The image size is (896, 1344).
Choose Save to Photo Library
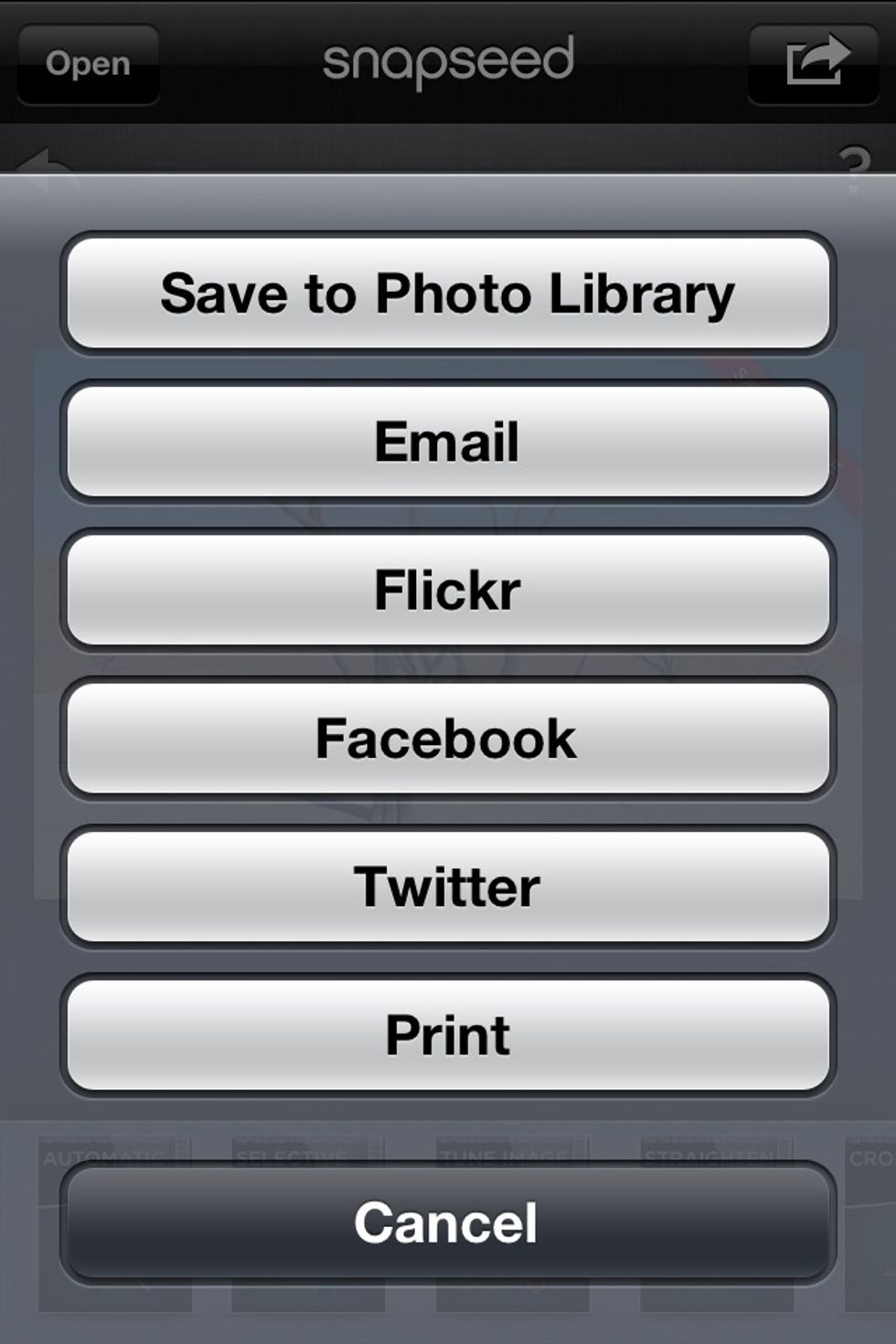tap(448, 293)
